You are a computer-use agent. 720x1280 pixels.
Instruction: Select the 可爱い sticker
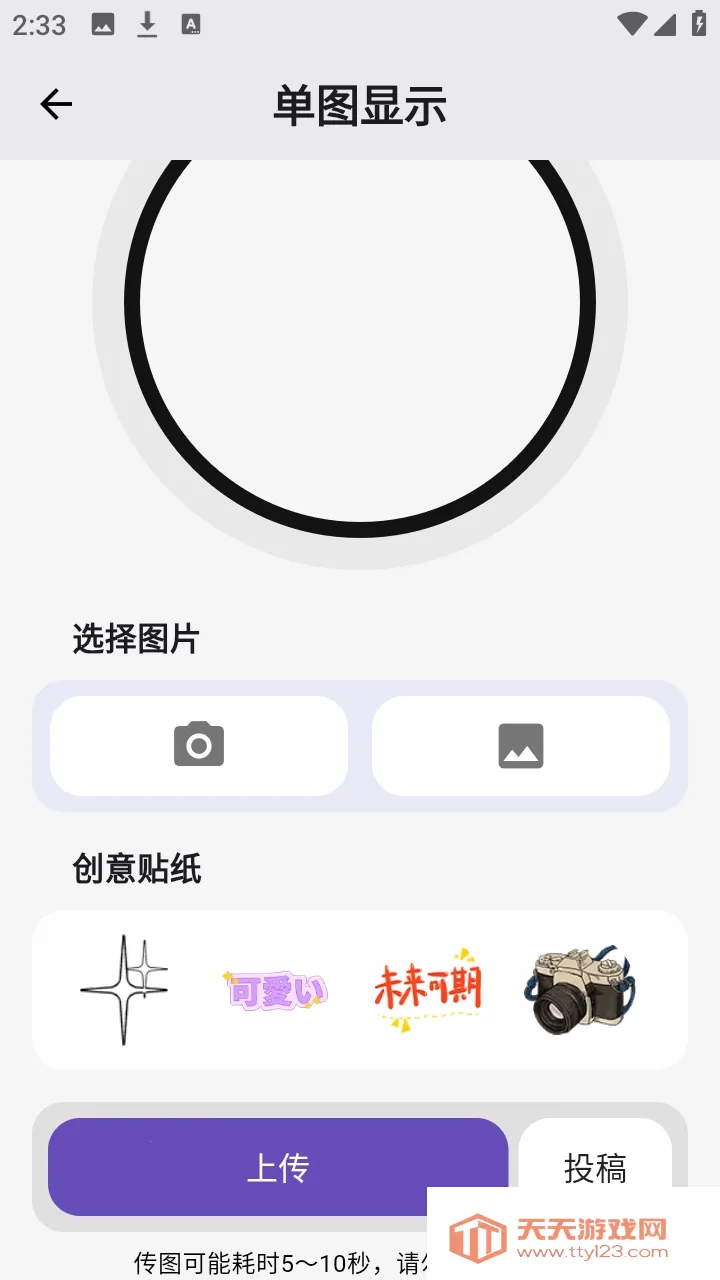point(275,991)
